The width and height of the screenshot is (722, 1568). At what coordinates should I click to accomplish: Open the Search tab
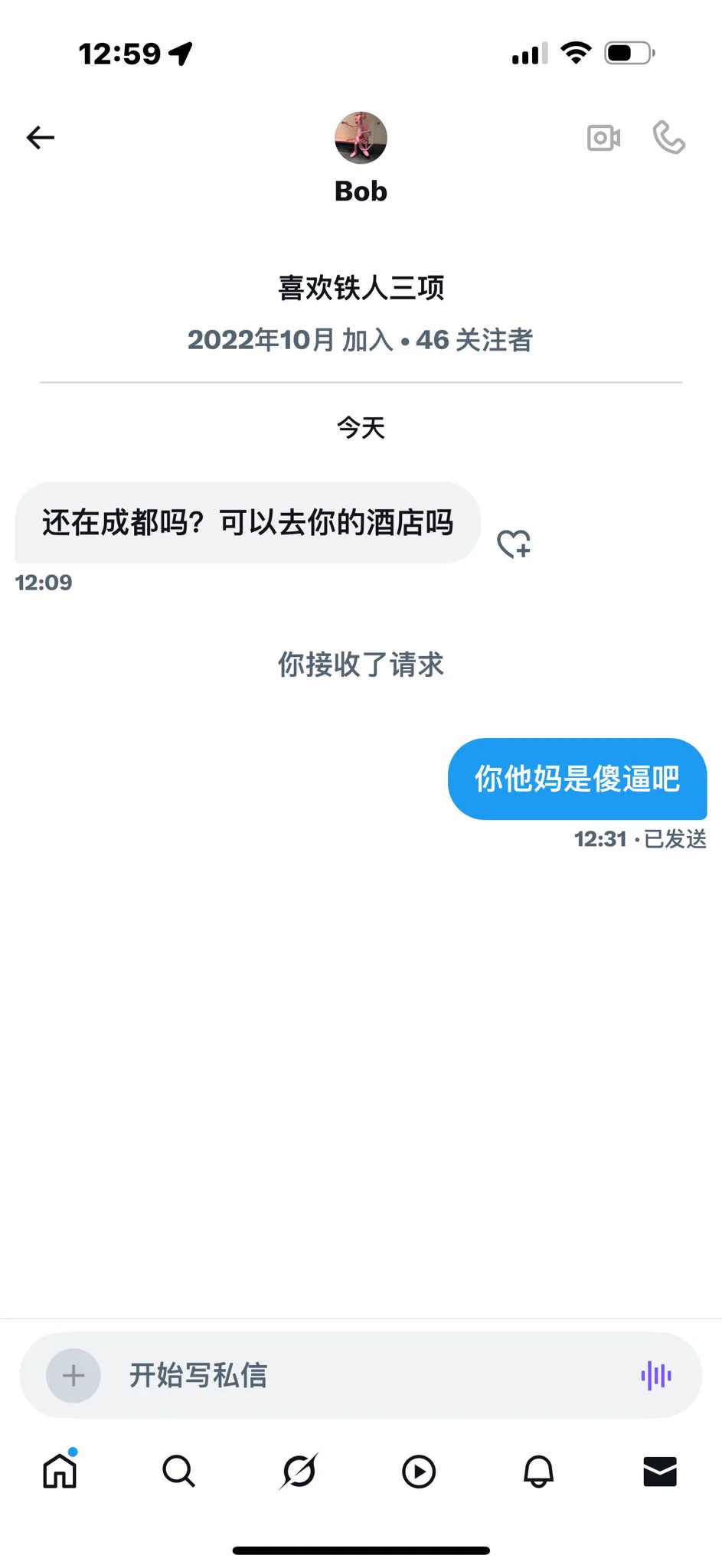point(179,1471)
